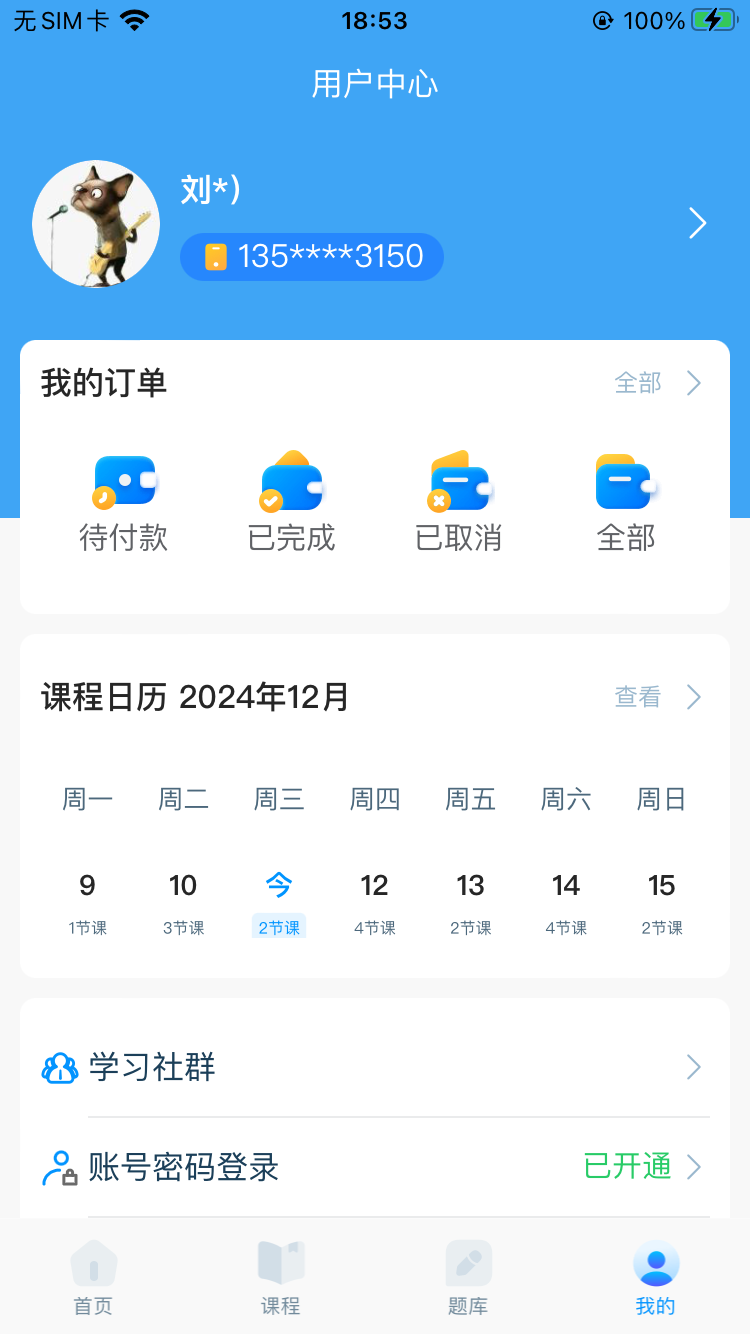Open 我的订单 section title
This screenshot has height=1334, width=750.
[103, 383]
